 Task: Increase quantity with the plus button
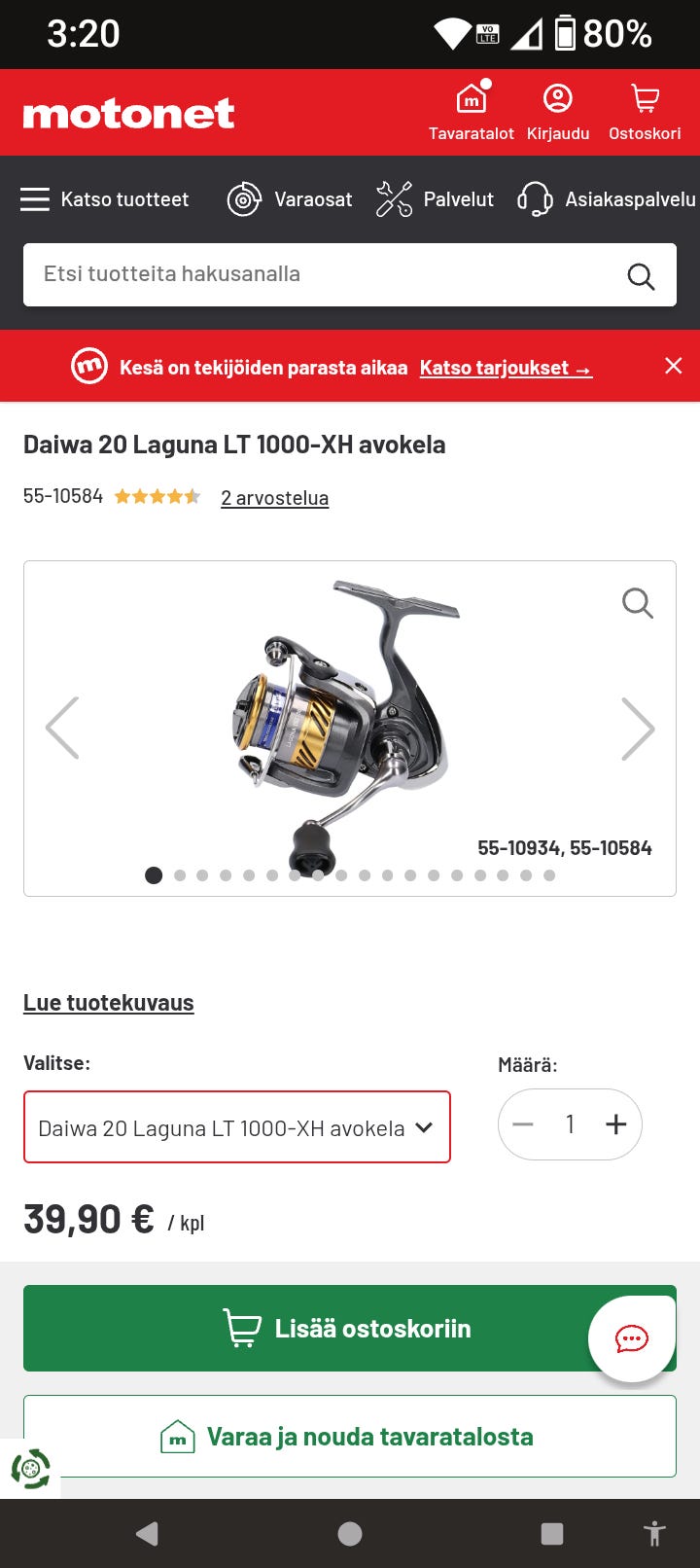pyautogui.click(x=616, y=1124)
